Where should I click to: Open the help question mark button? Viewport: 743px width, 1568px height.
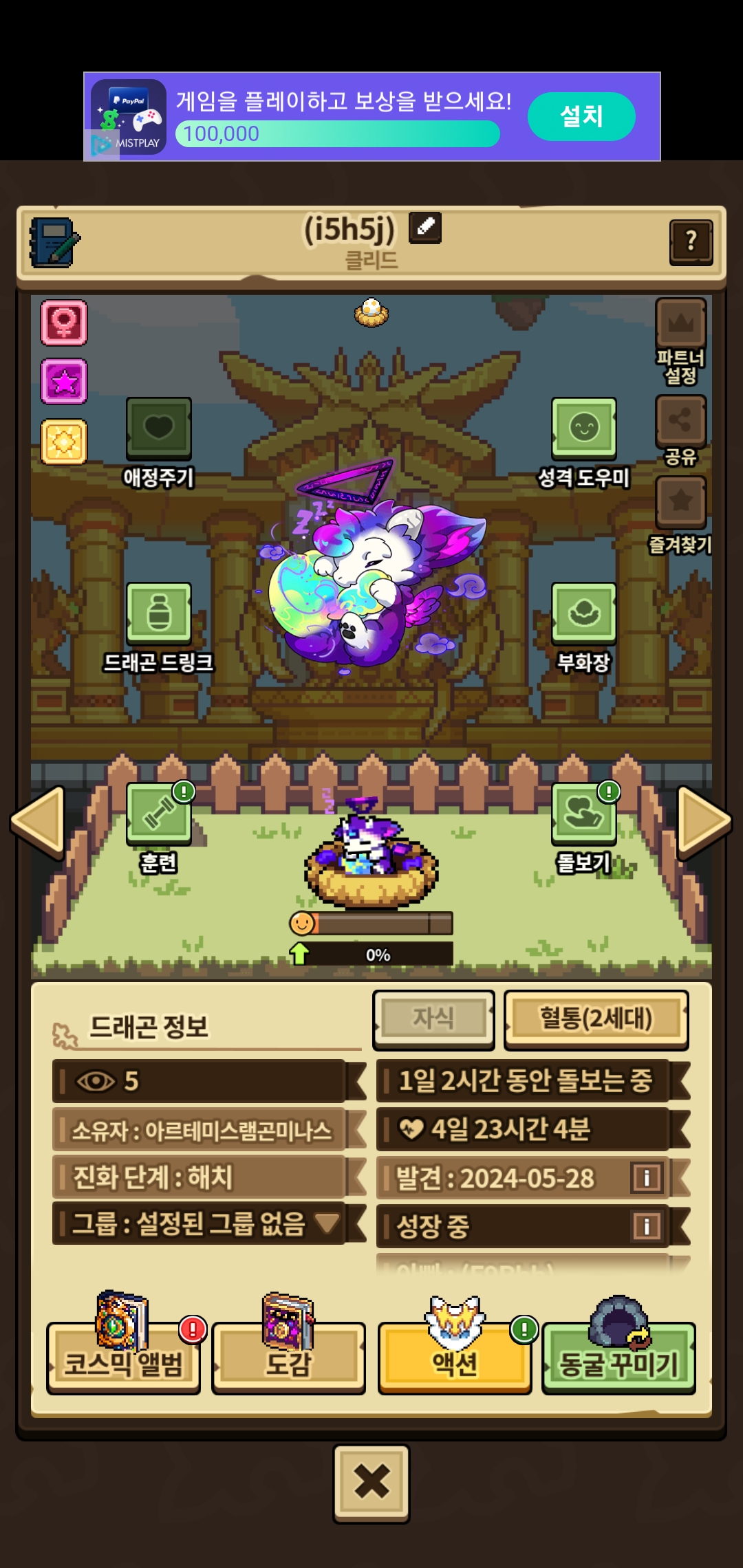coord(691,241)
